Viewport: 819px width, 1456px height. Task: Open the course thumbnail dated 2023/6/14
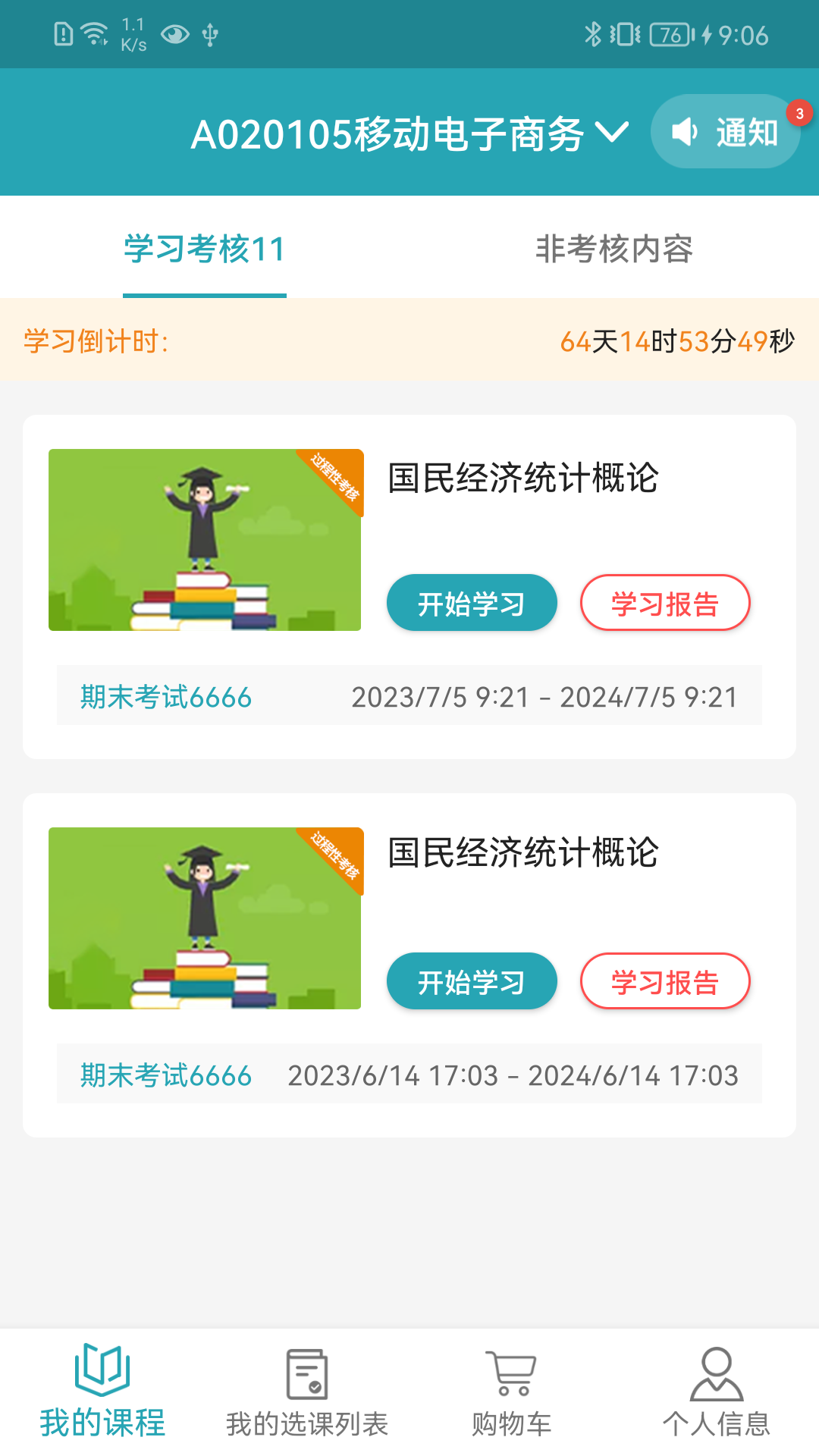[x=205, y=918]
